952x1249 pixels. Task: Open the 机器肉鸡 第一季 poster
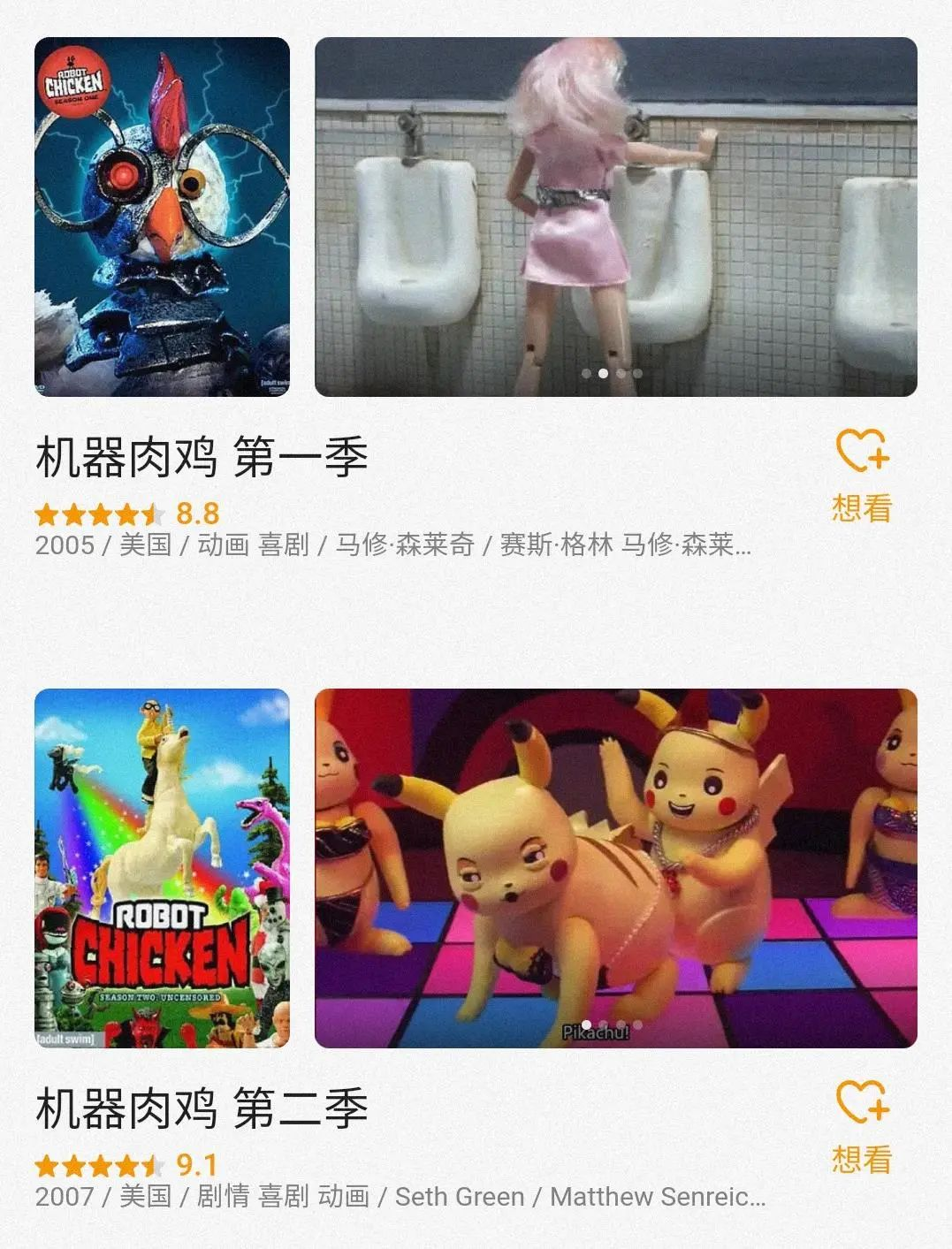point(162,217)
